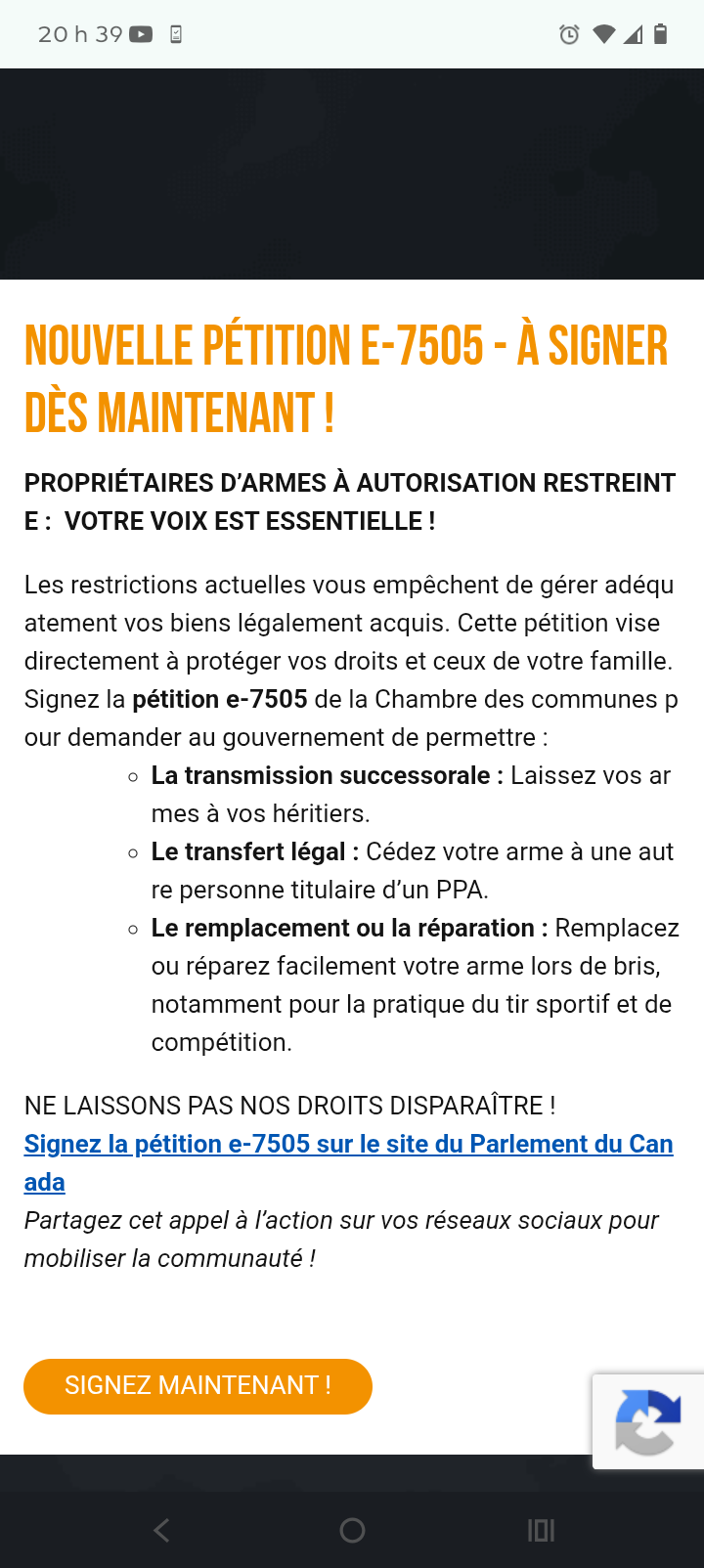Open the recent apps view

click(541, 1530)
